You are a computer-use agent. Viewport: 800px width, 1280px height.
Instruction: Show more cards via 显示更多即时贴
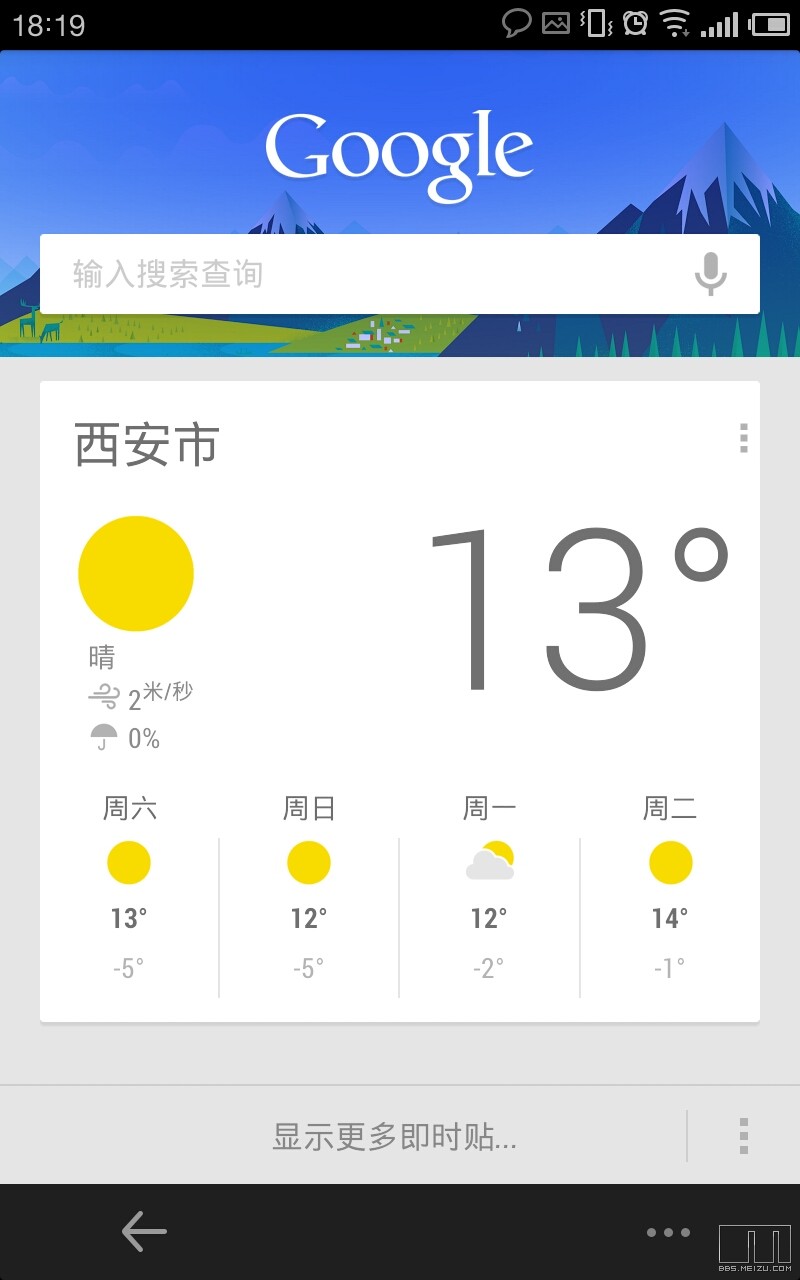[394, 1136]
